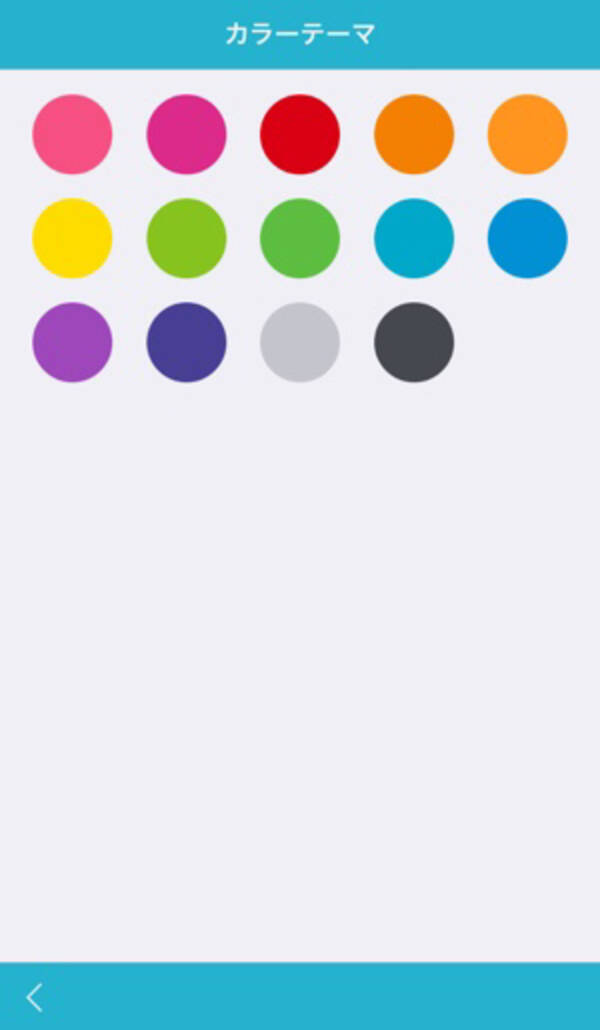The width and height of the screenshot is (600, 1030).
Task: Choose the indigo color theme
Action: [186, 342]
